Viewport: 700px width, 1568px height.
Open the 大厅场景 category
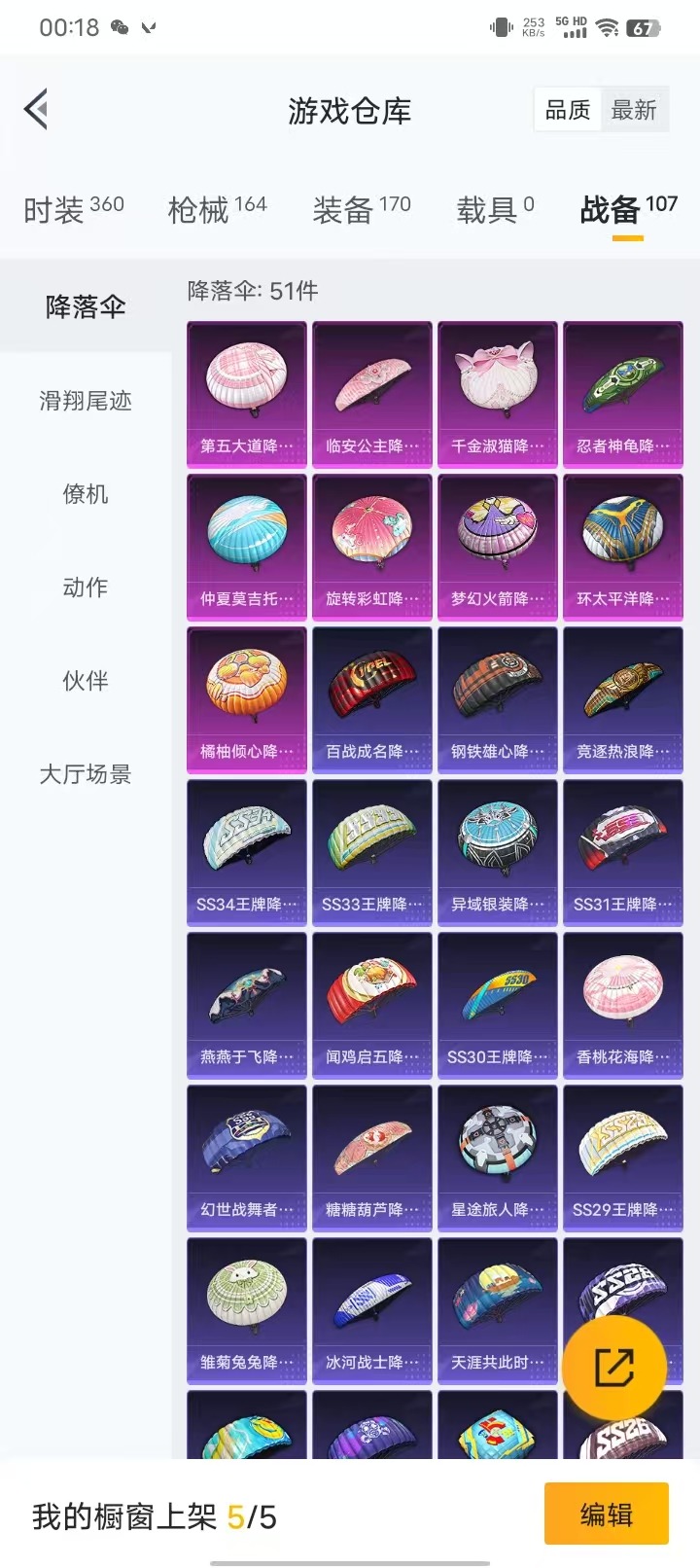tap(86, 774)
